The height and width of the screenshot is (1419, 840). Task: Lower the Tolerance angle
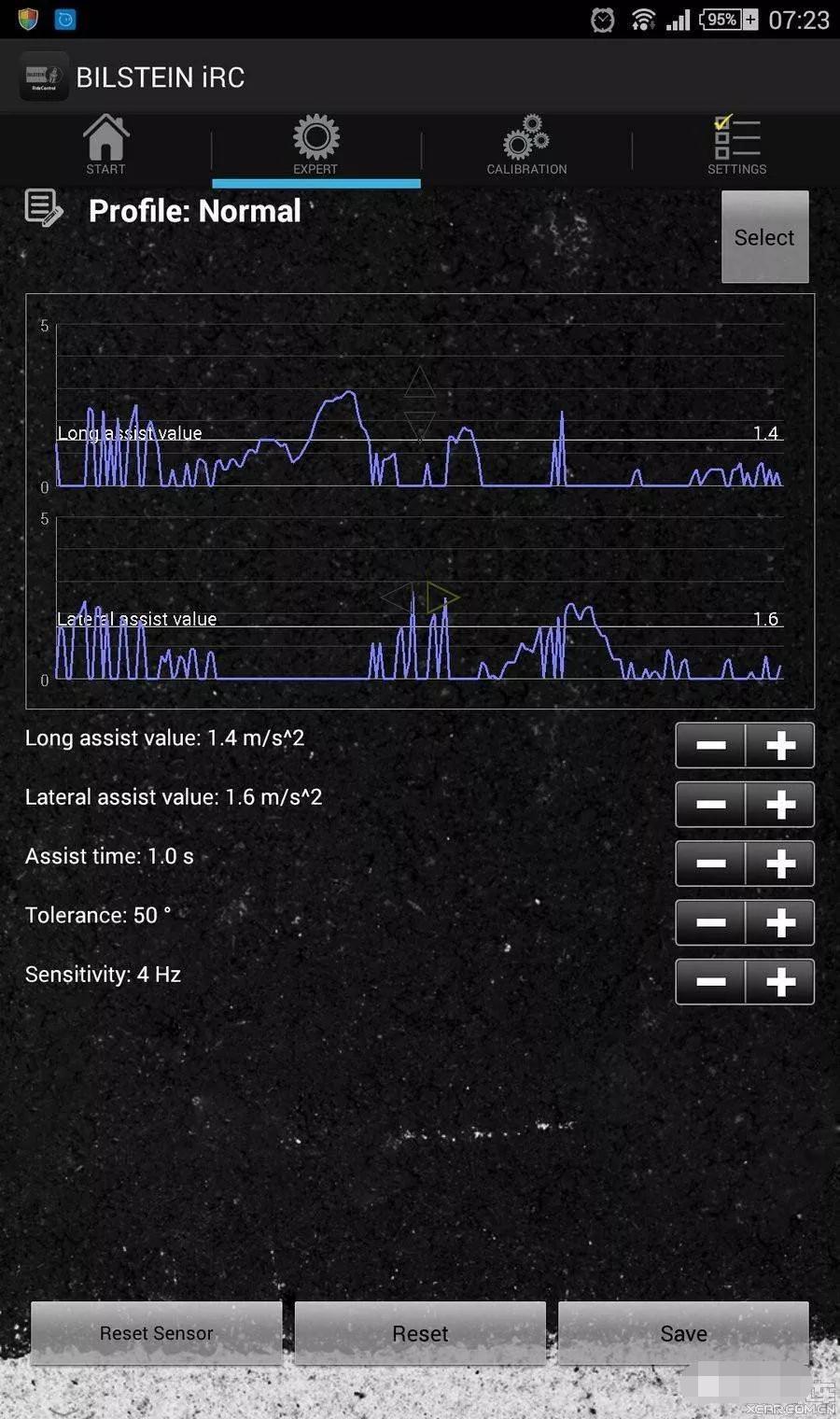[x=710, y=922]
